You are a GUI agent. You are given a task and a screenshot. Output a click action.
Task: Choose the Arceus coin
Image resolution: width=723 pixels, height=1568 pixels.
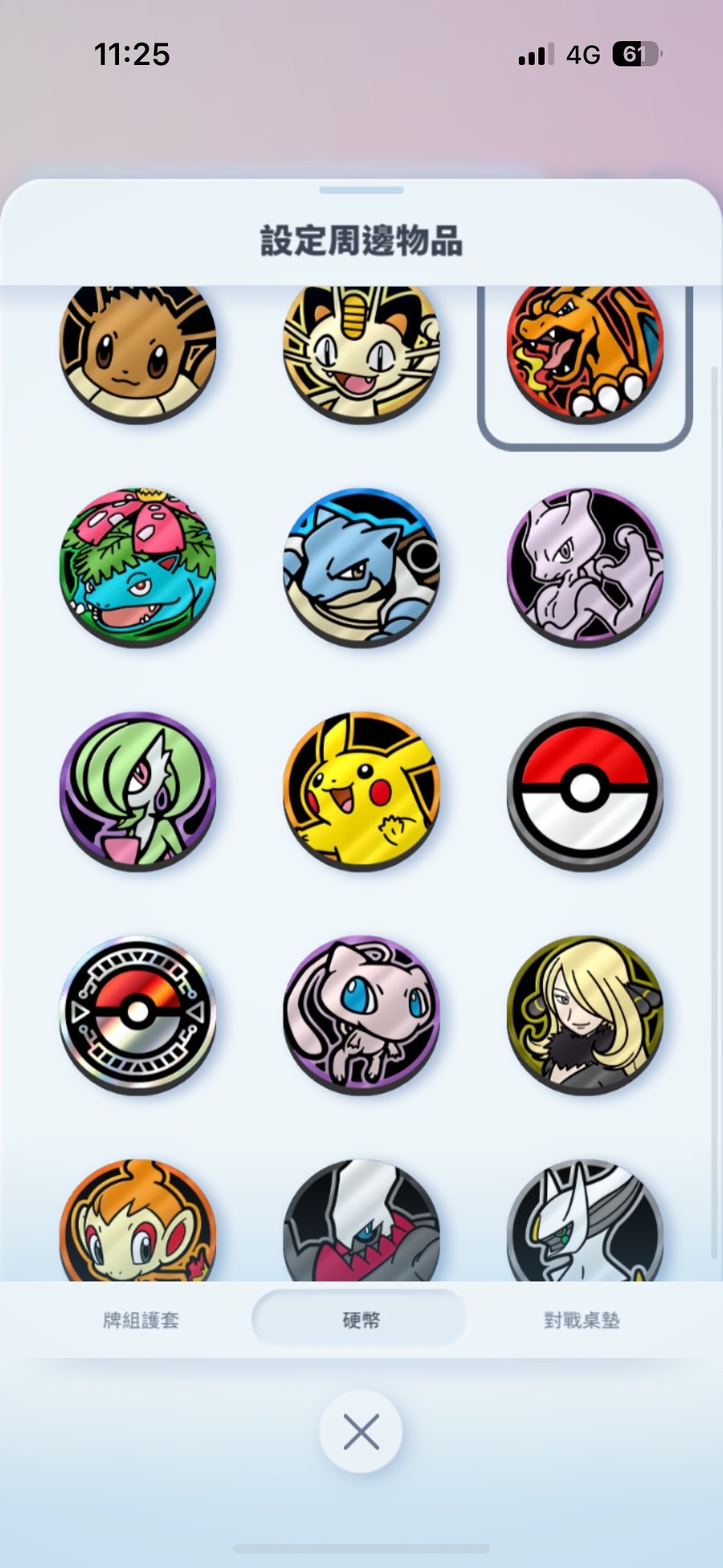tap(585, 1222)
